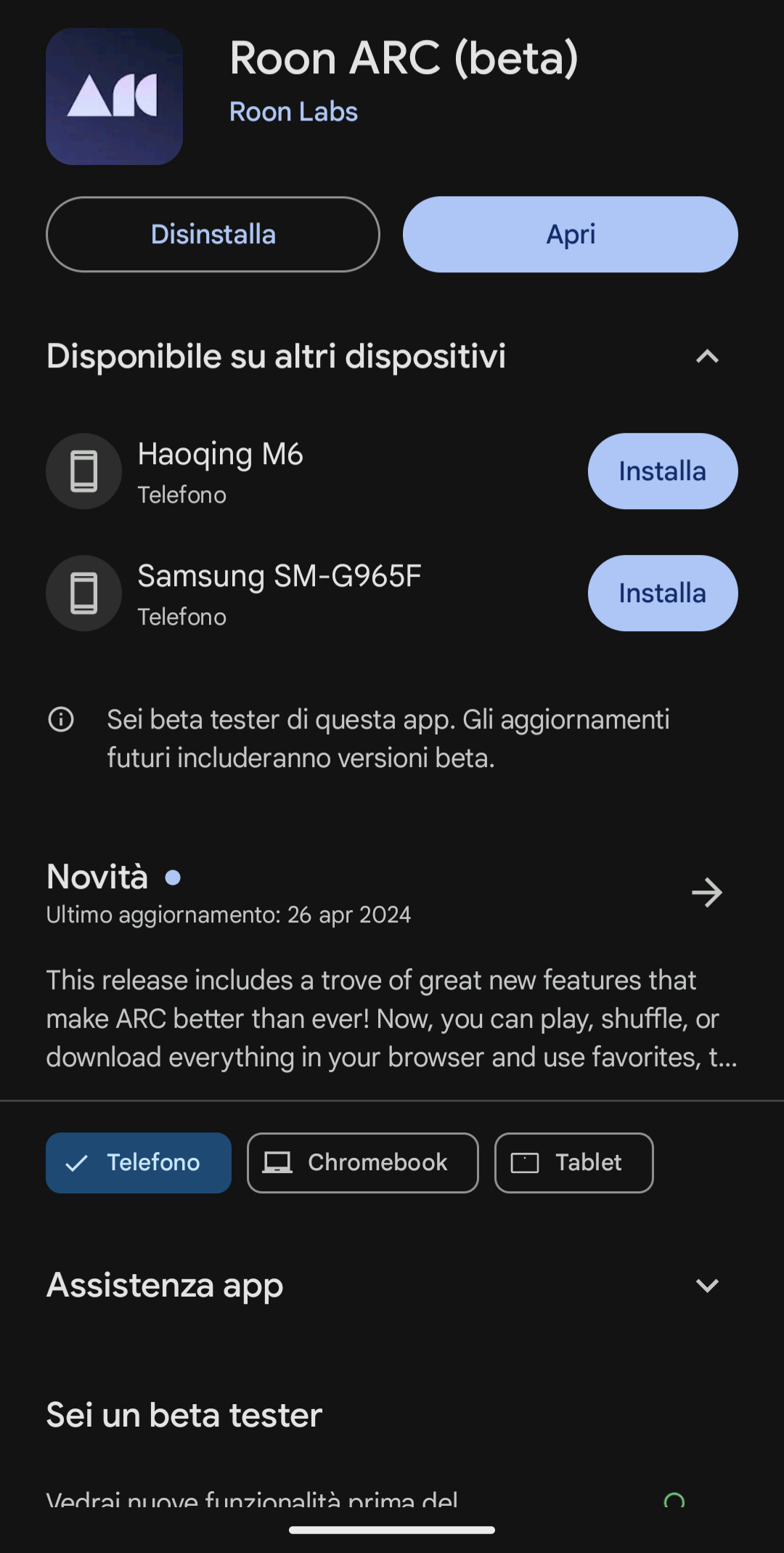
Task: Open the app with Apri
Action: tap(571, 235)
